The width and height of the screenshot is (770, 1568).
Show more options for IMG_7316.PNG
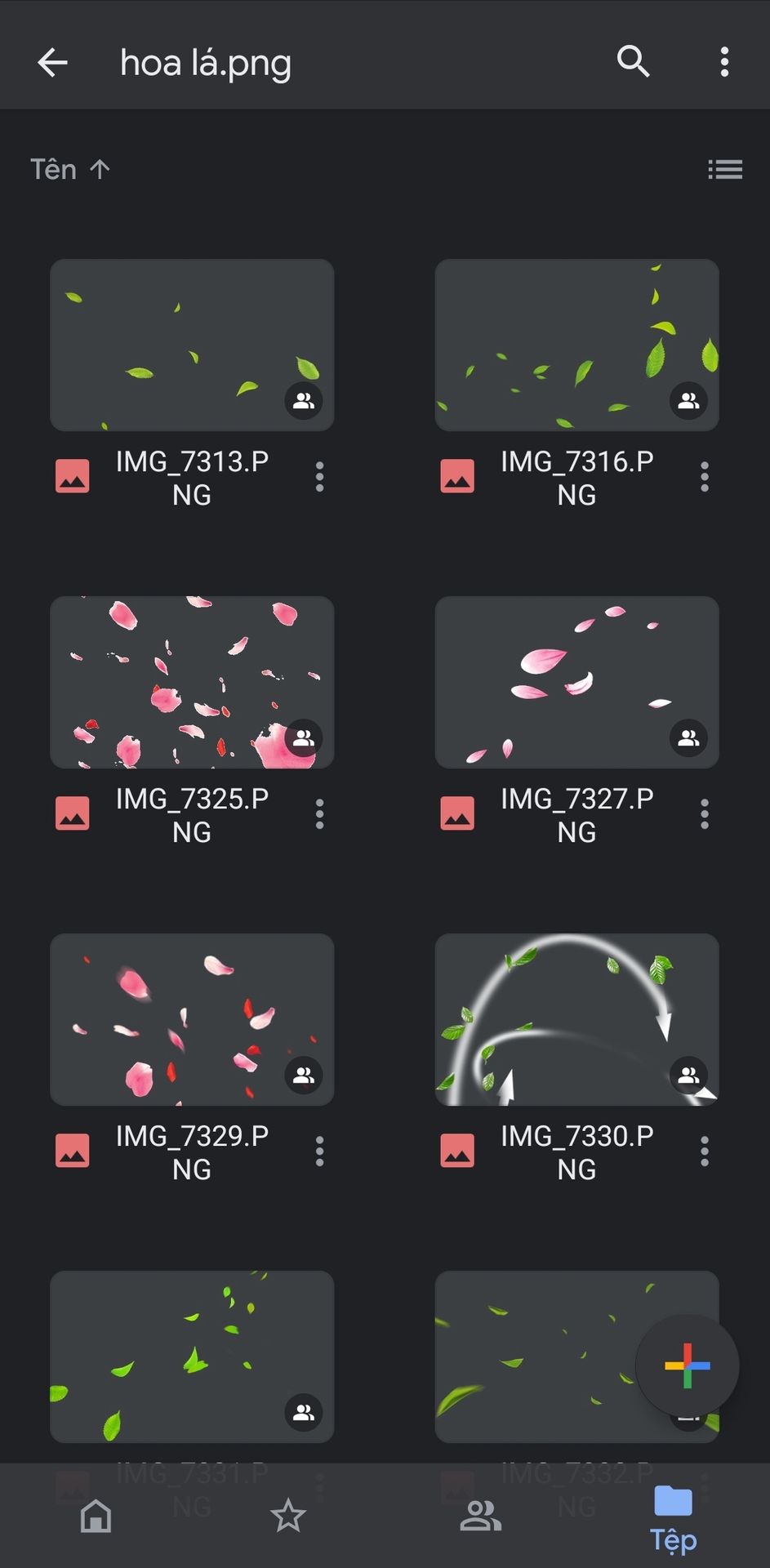click(x=704, y=477)
